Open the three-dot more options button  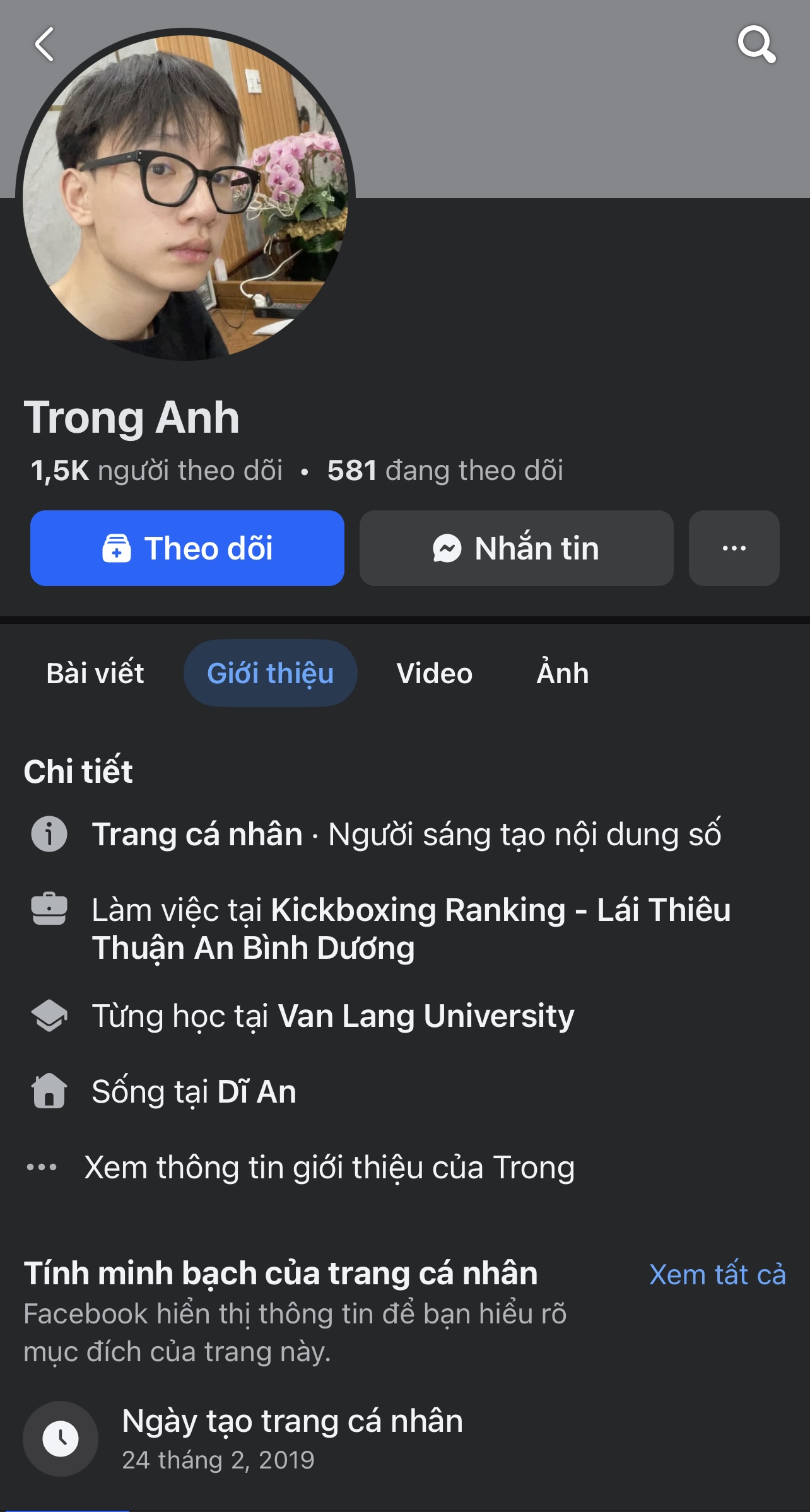[x=734, y=548]
